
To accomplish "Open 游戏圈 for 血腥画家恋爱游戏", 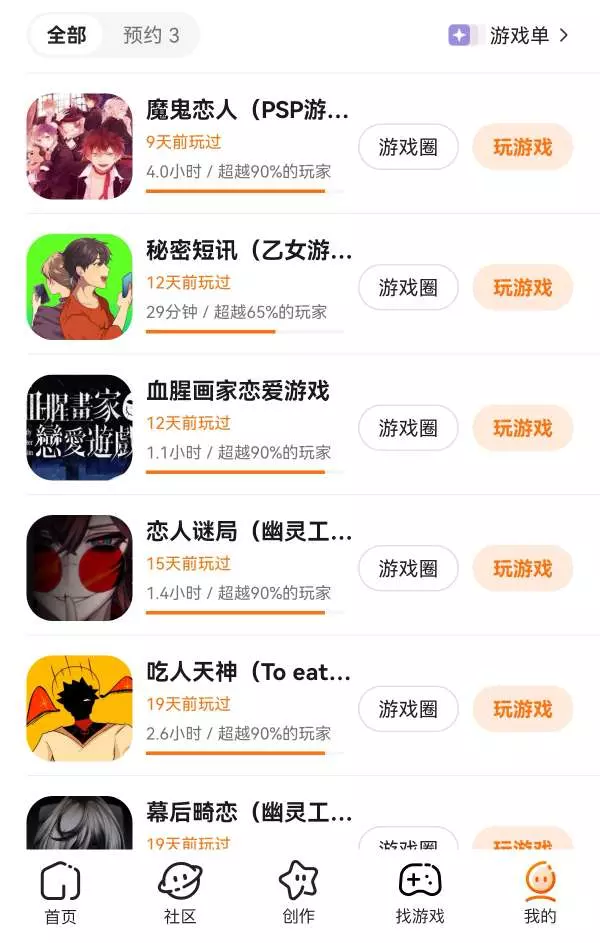I will tap(408, 428).
